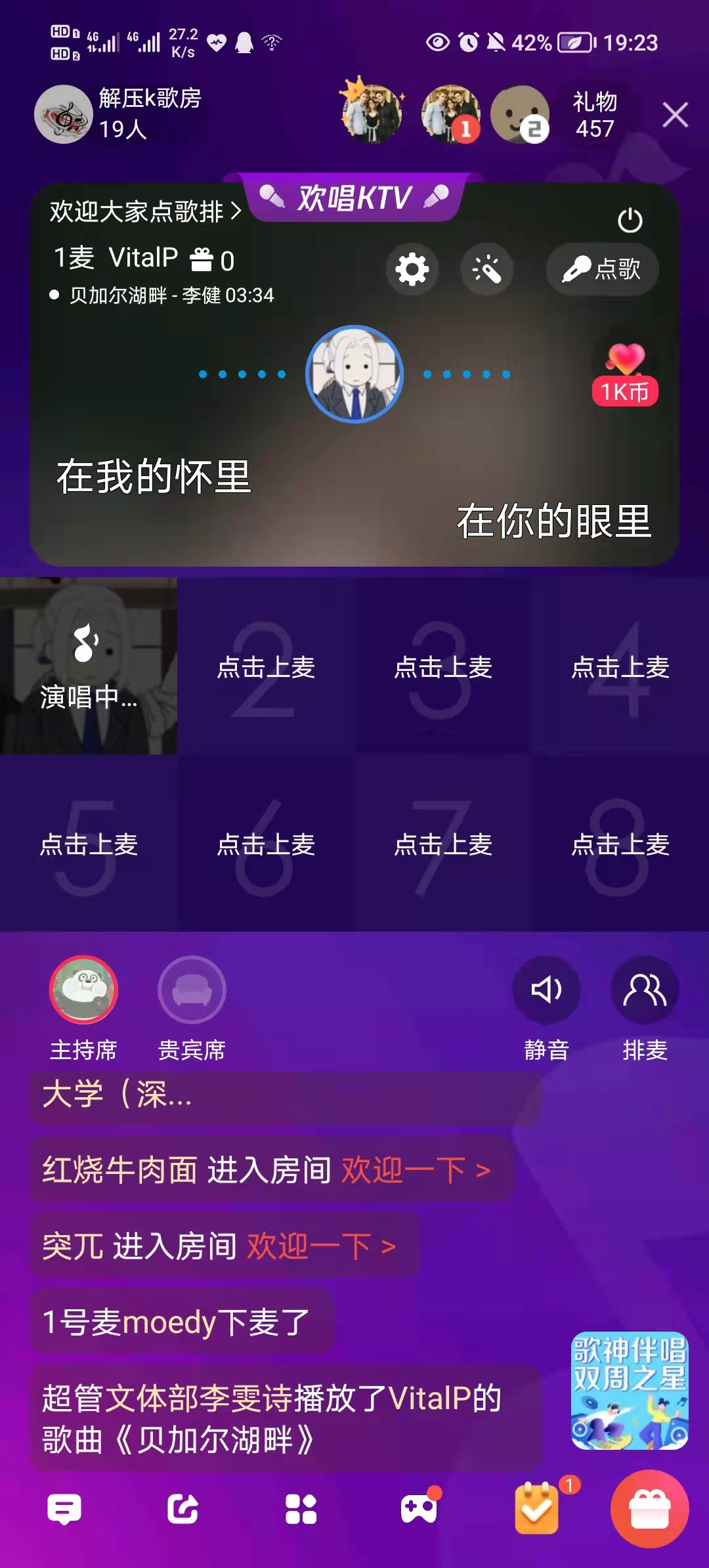Sit in the empty 贵宾席 seat
The height and width of the screenshot is (1568, 709).
pos(192,990)
